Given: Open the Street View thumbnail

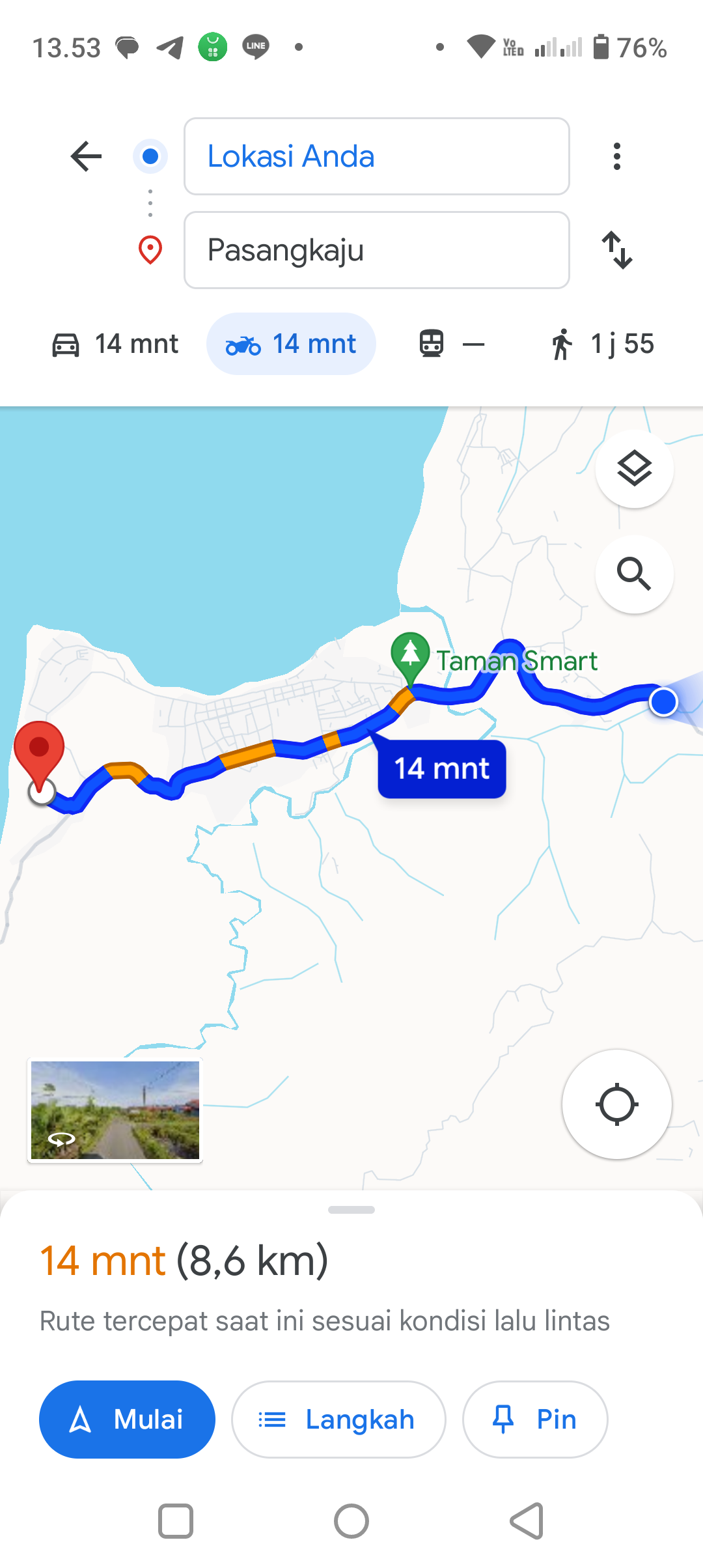Looking at the screenshot, I should pyautogui.click(x=115, y=1110).
